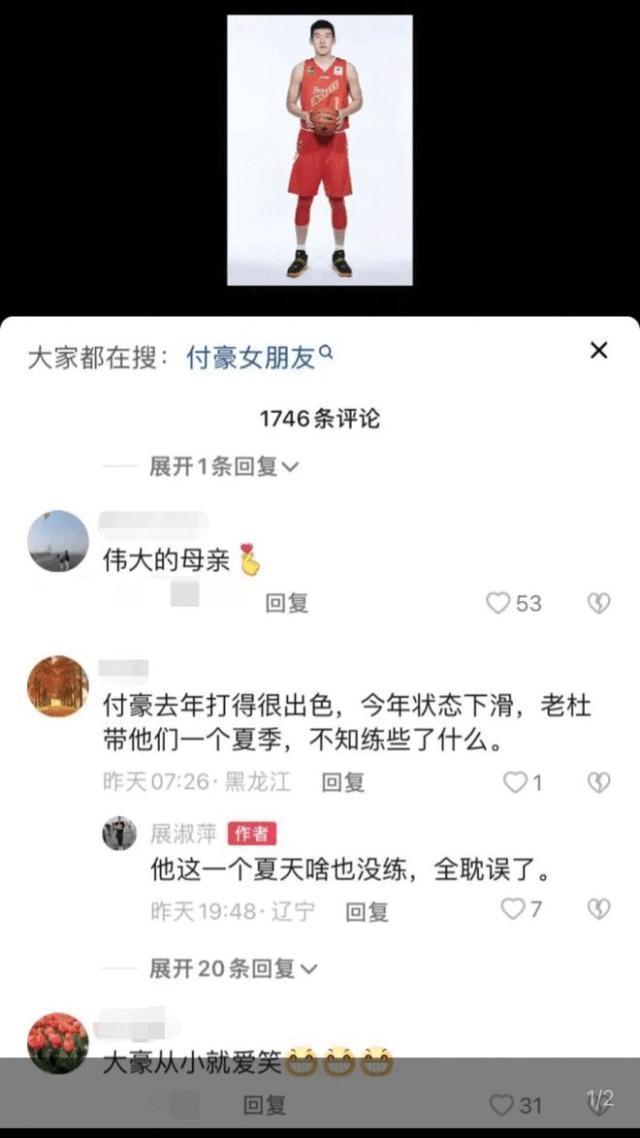The width and height of the screenshot is (640, 1138).
Task: Reply to the 付豪去年打得很出色 comment
Action: pyautogui.click(x=343, y=782)
